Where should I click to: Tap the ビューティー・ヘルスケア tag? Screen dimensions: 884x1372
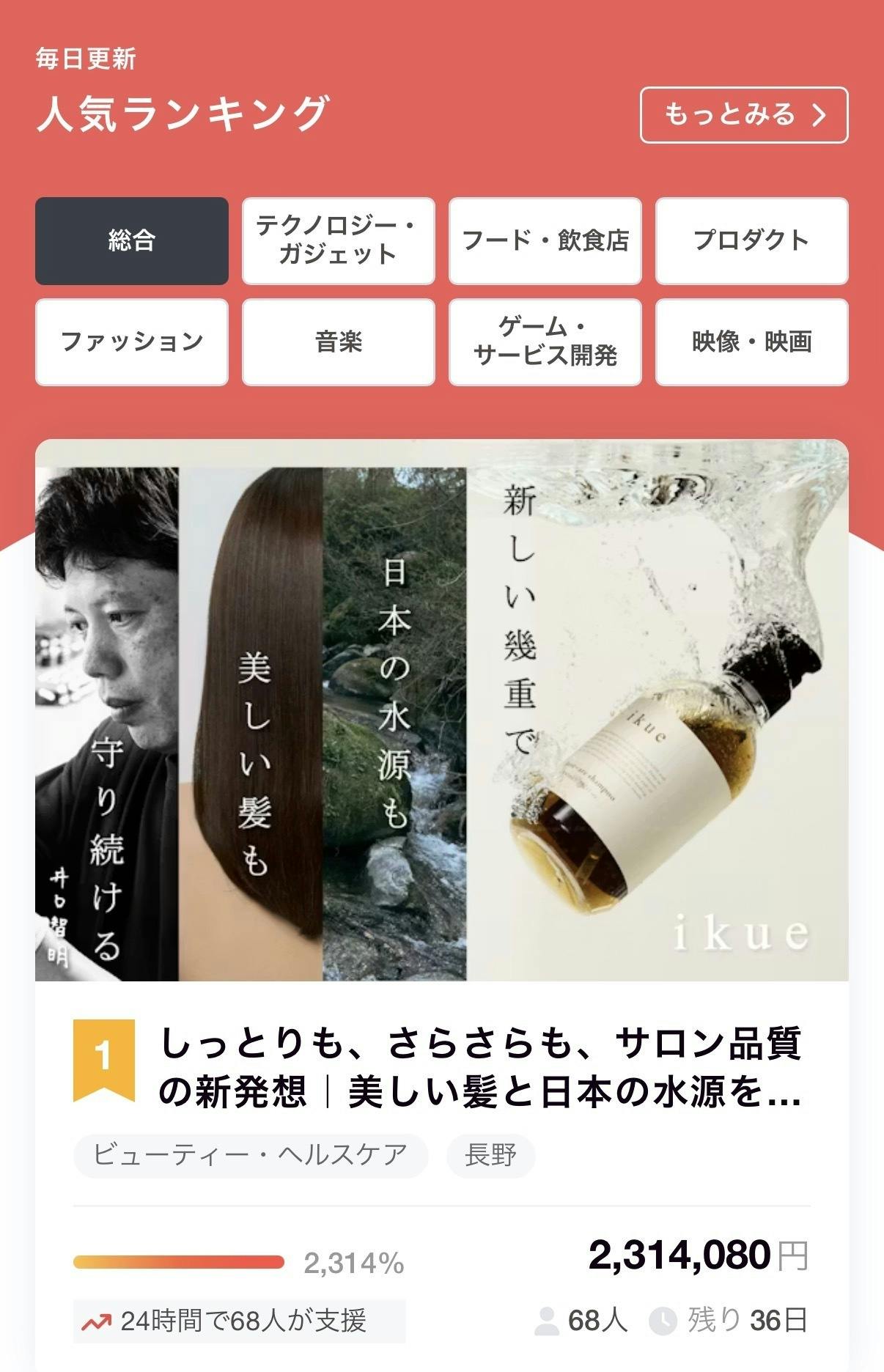(251, 1156)
